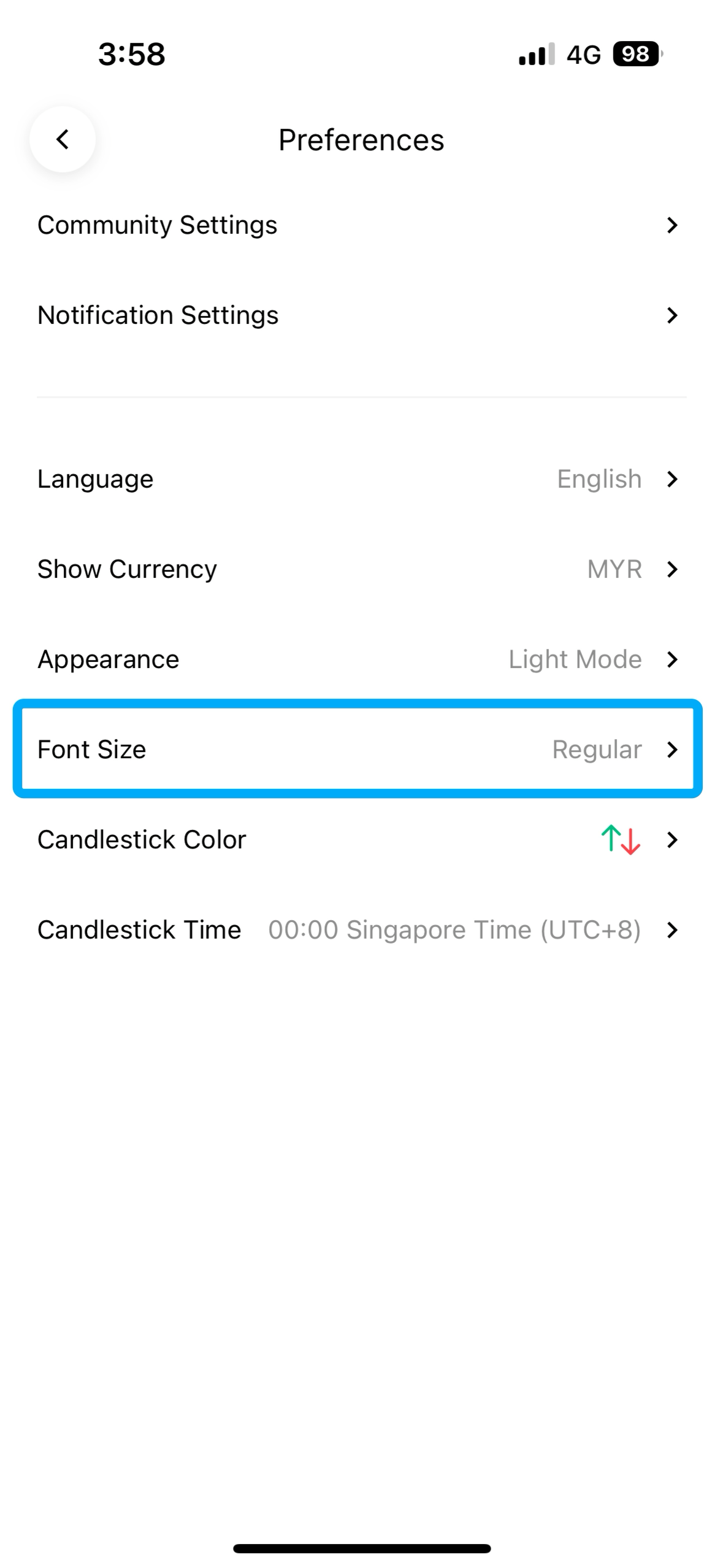Select the Show Currency row
Screen dimensions: 723x1568
[361, 569]
